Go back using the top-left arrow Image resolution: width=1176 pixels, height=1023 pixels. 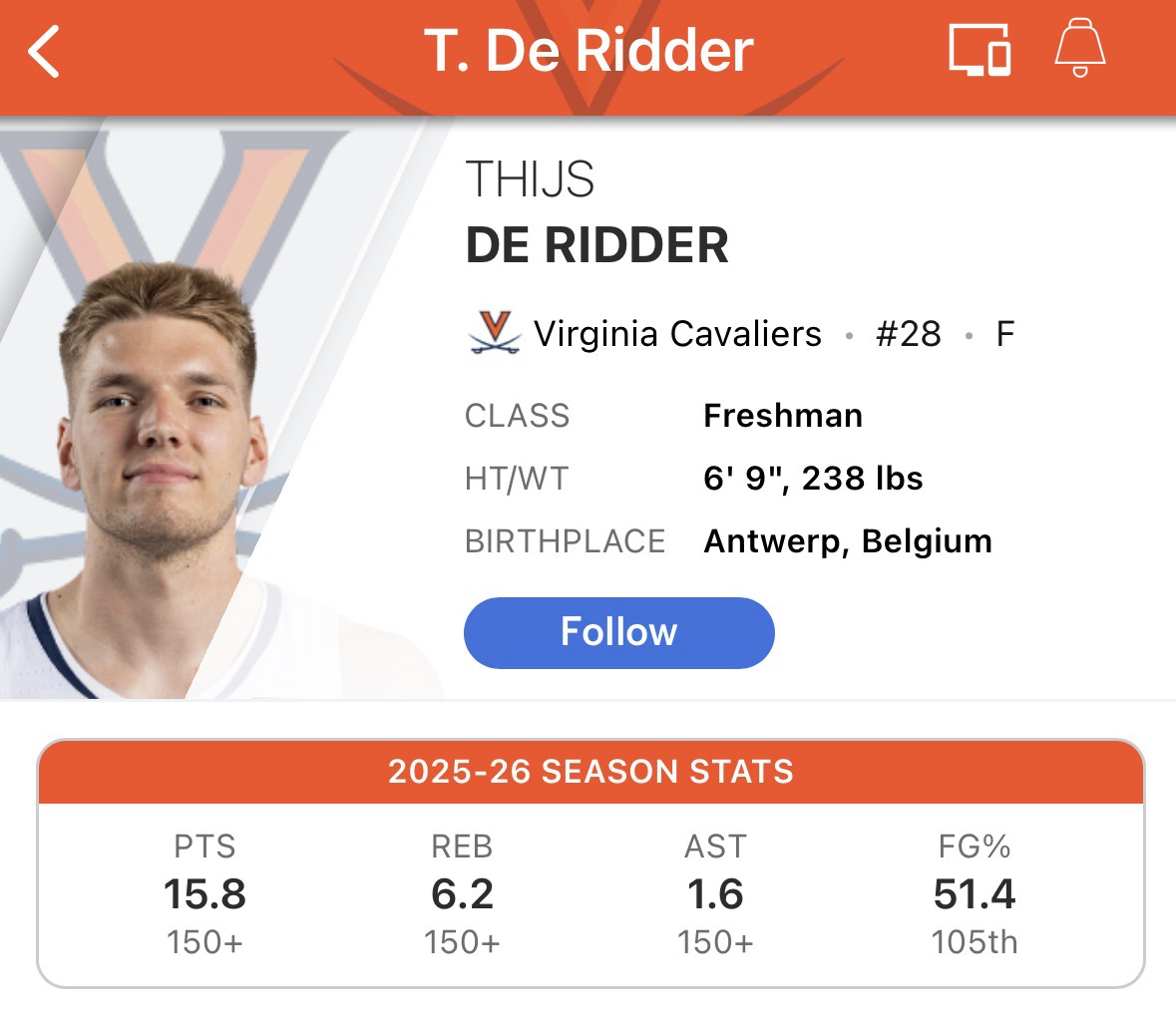click(46, 52)
